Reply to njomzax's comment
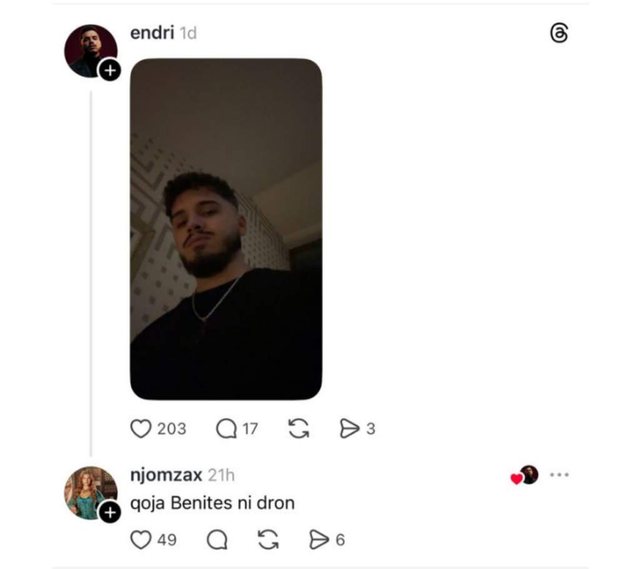 [x=216, y=540]
